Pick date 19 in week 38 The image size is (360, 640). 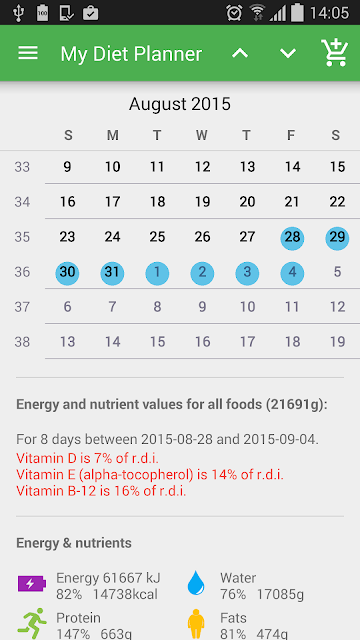pos(337,342)
